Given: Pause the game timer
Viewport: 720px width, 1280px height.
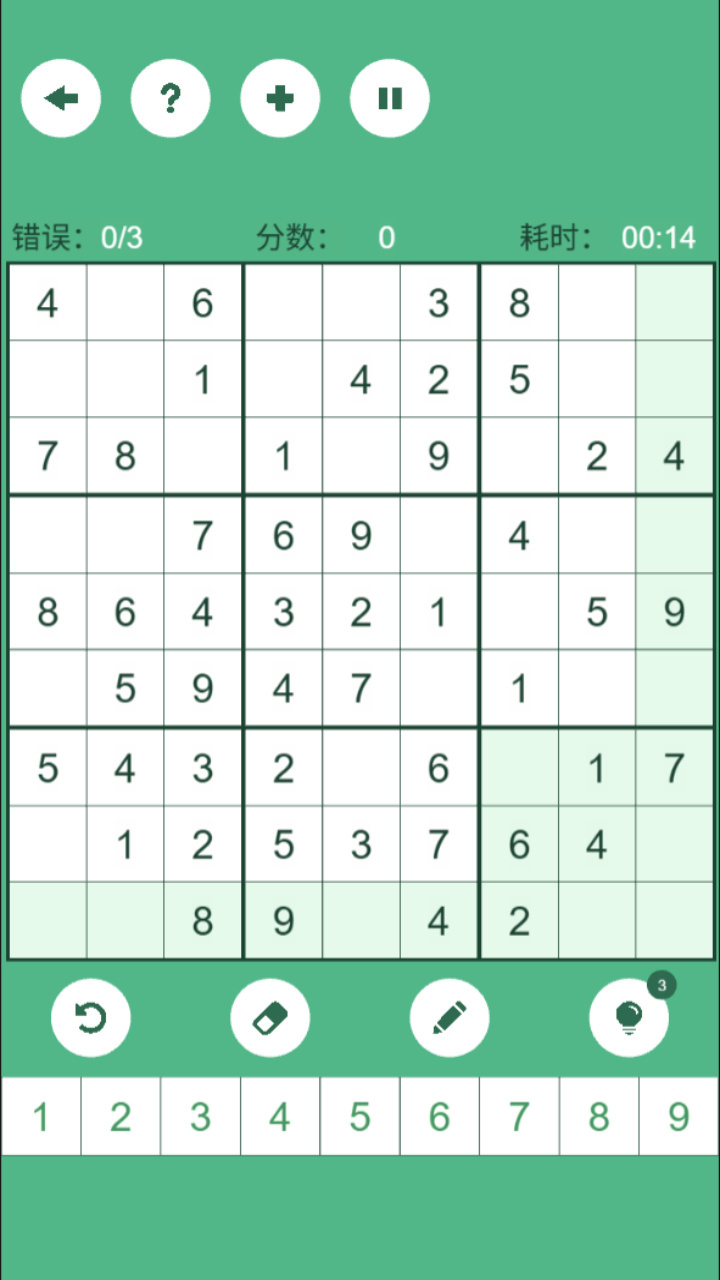Looking at the screenshot, I should pos(390,98).
